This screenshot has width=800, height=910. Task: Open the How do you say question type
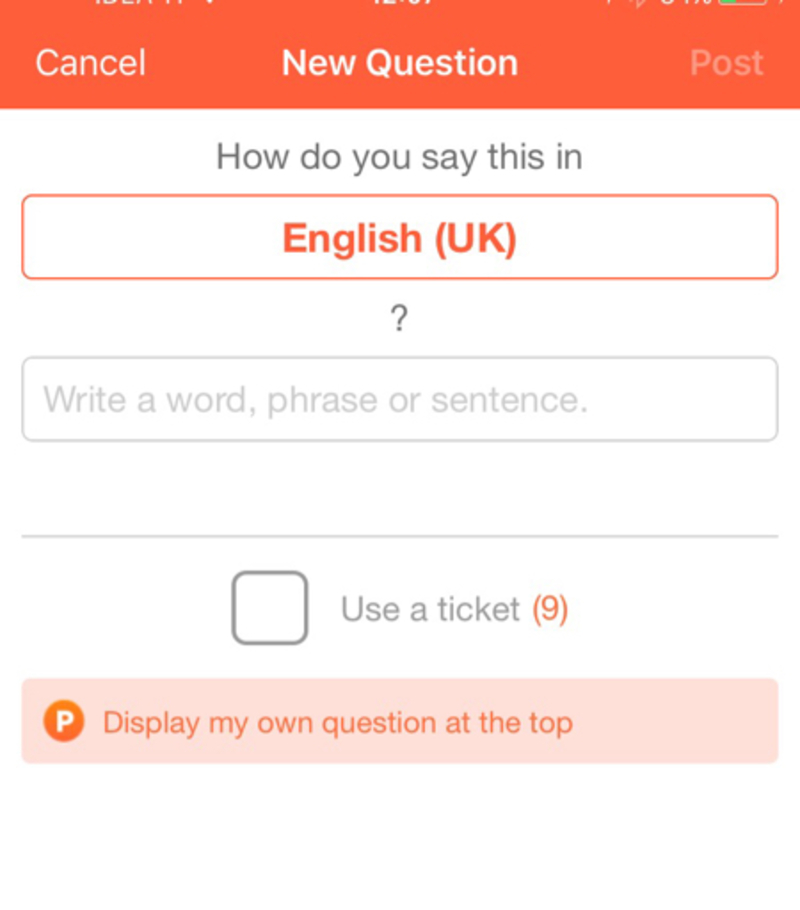click(399, 156)
